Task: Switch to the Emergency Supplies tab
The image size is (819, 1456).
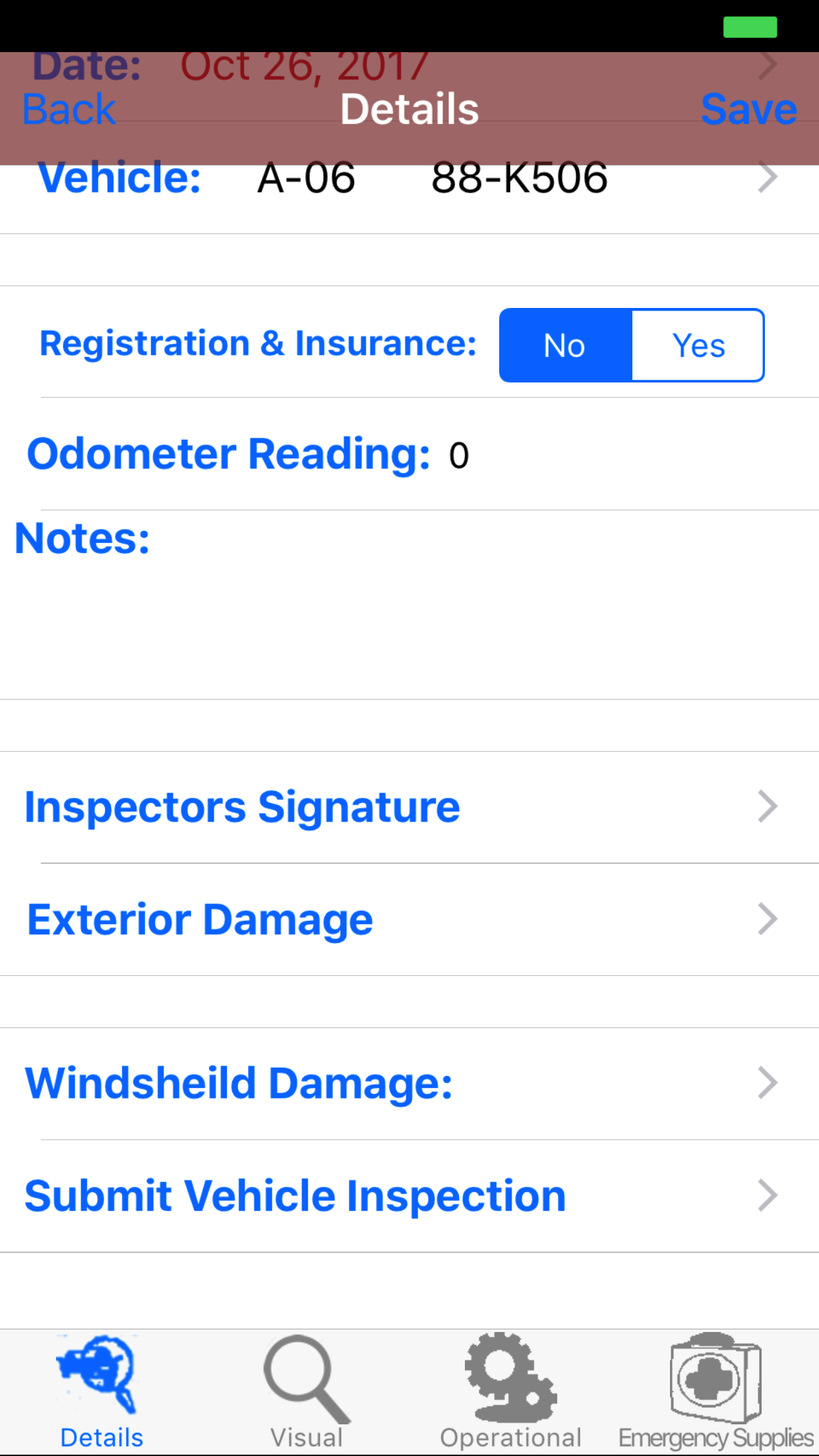Action: pos(716,1391)
